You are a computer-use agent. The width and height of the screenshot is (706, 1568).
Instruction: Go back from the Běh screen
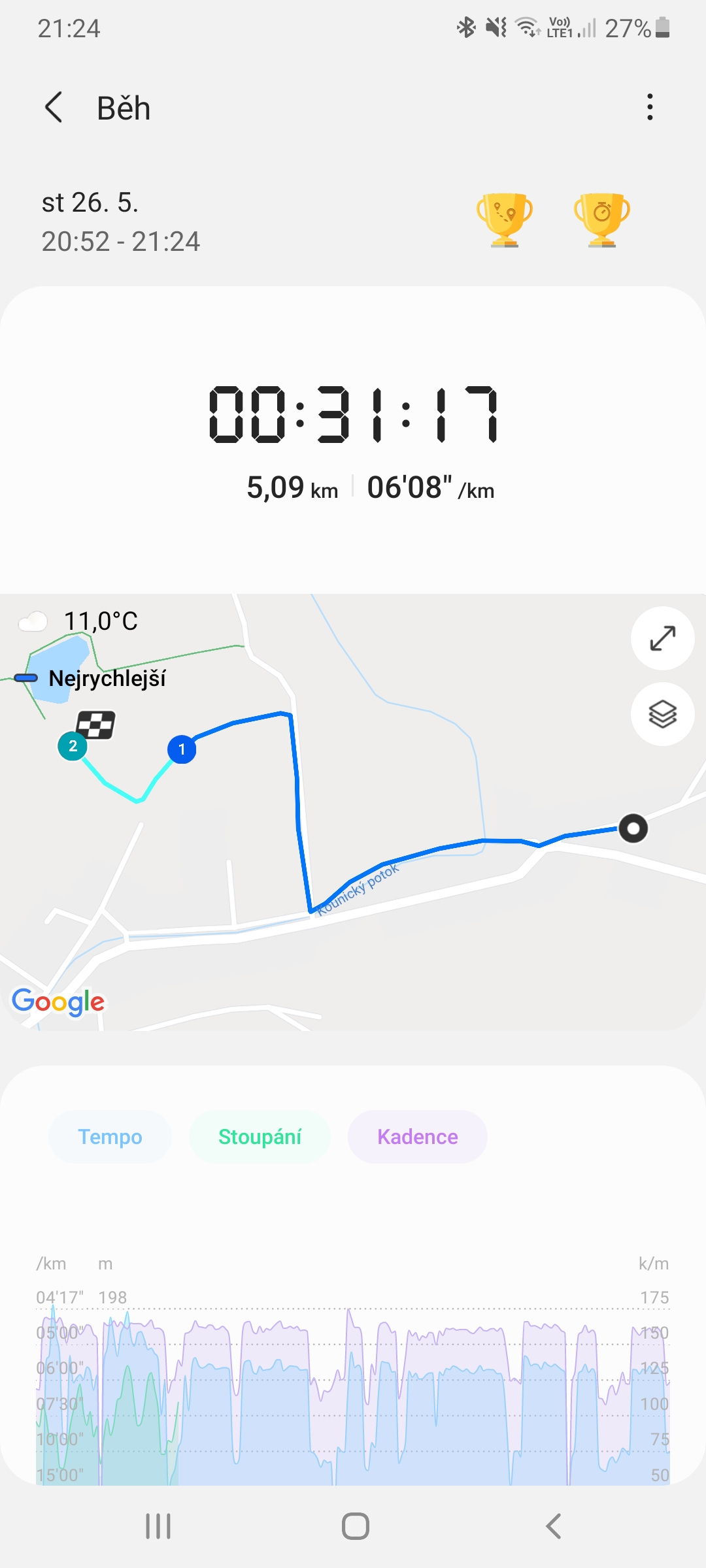click(x=54, y=107)
